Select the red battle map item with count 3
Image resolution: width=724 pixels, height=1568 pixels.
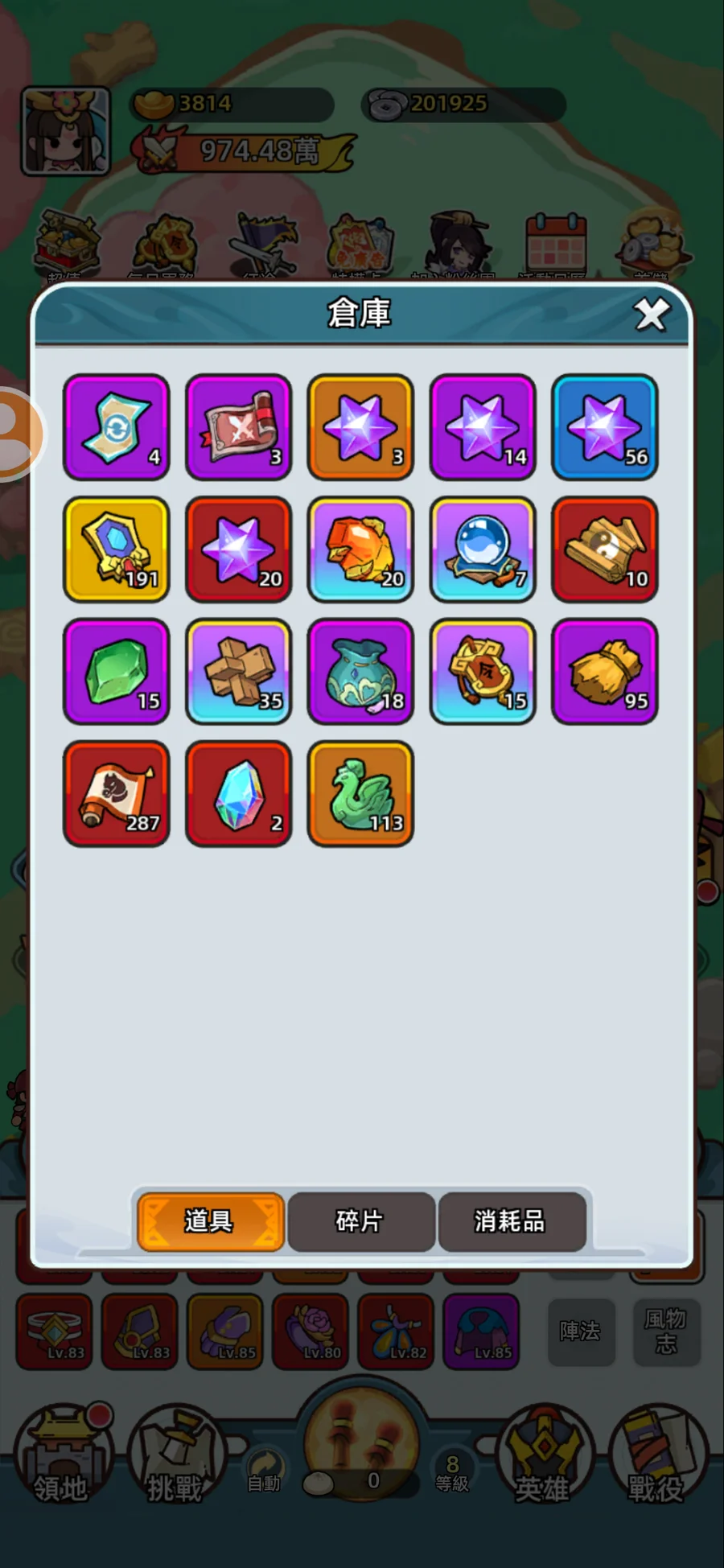[239, 427]
